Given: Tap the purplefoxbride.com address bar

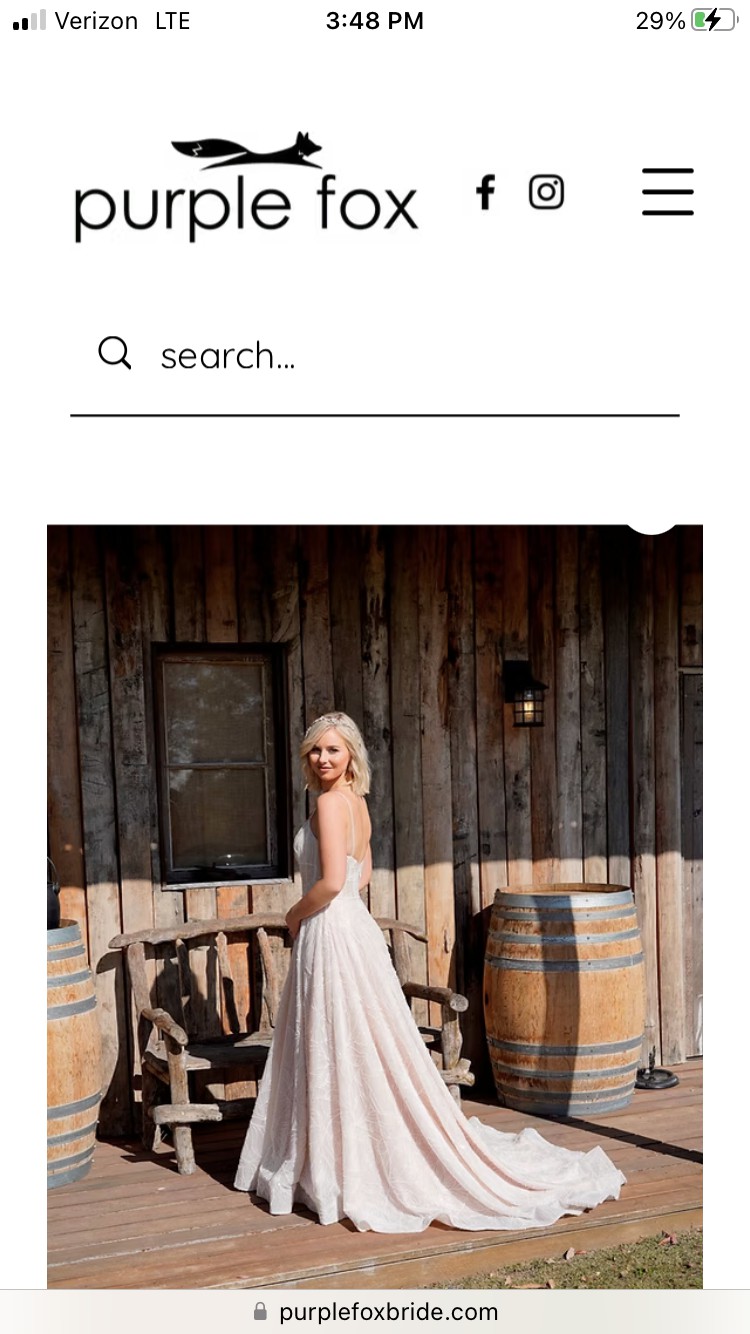Looking at the screenshot, I should tap(375, 1312).
